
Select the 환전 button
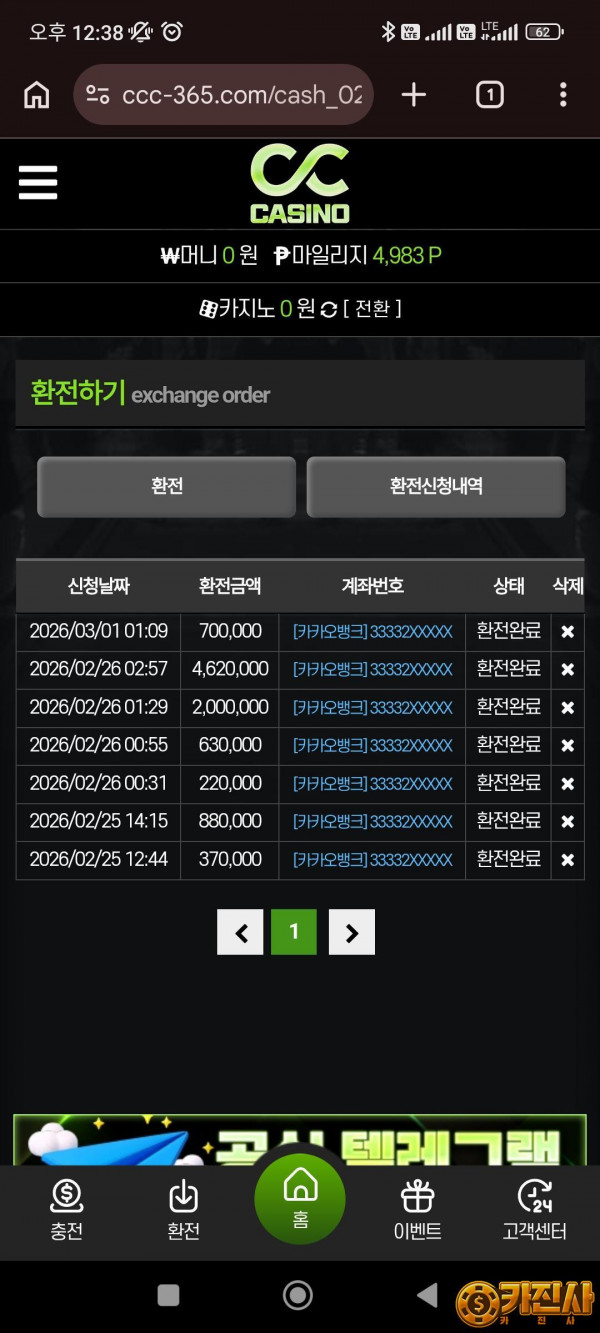(166, 487)
